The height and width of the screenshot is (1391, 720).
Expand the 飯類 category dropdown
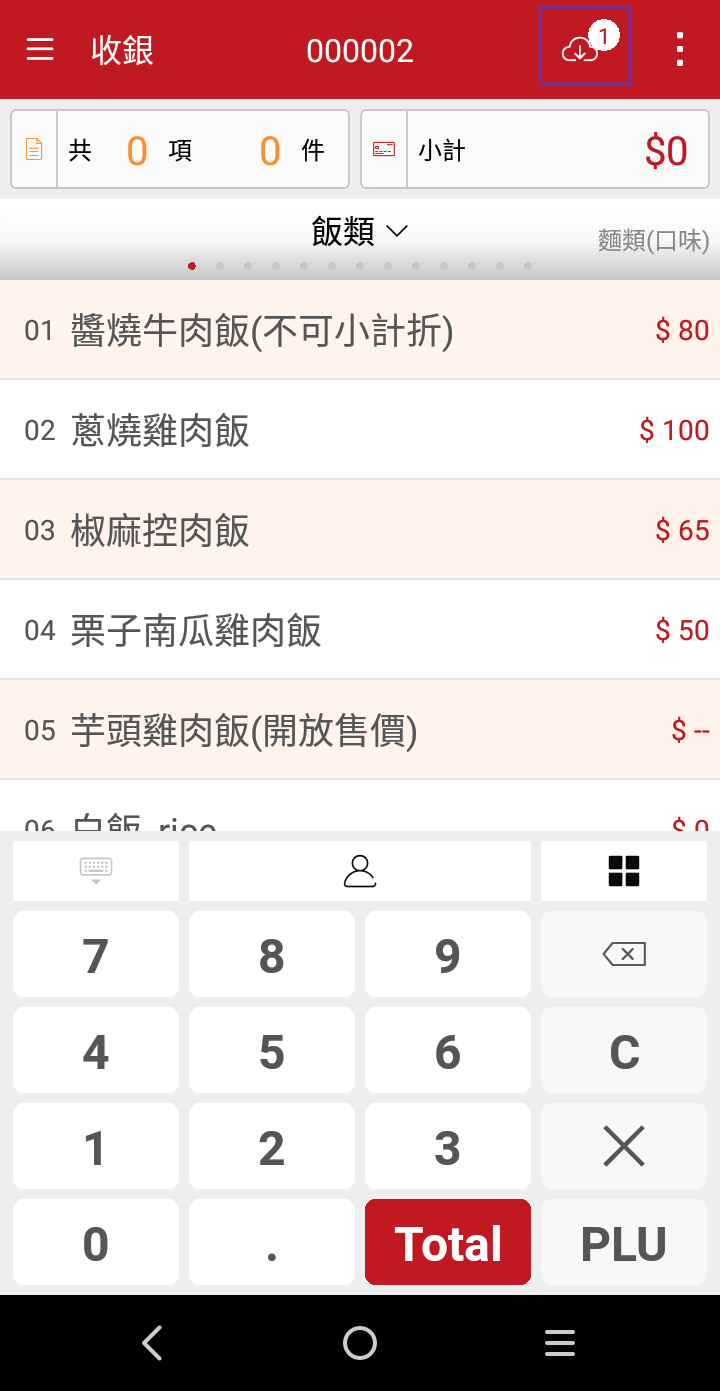359,232
